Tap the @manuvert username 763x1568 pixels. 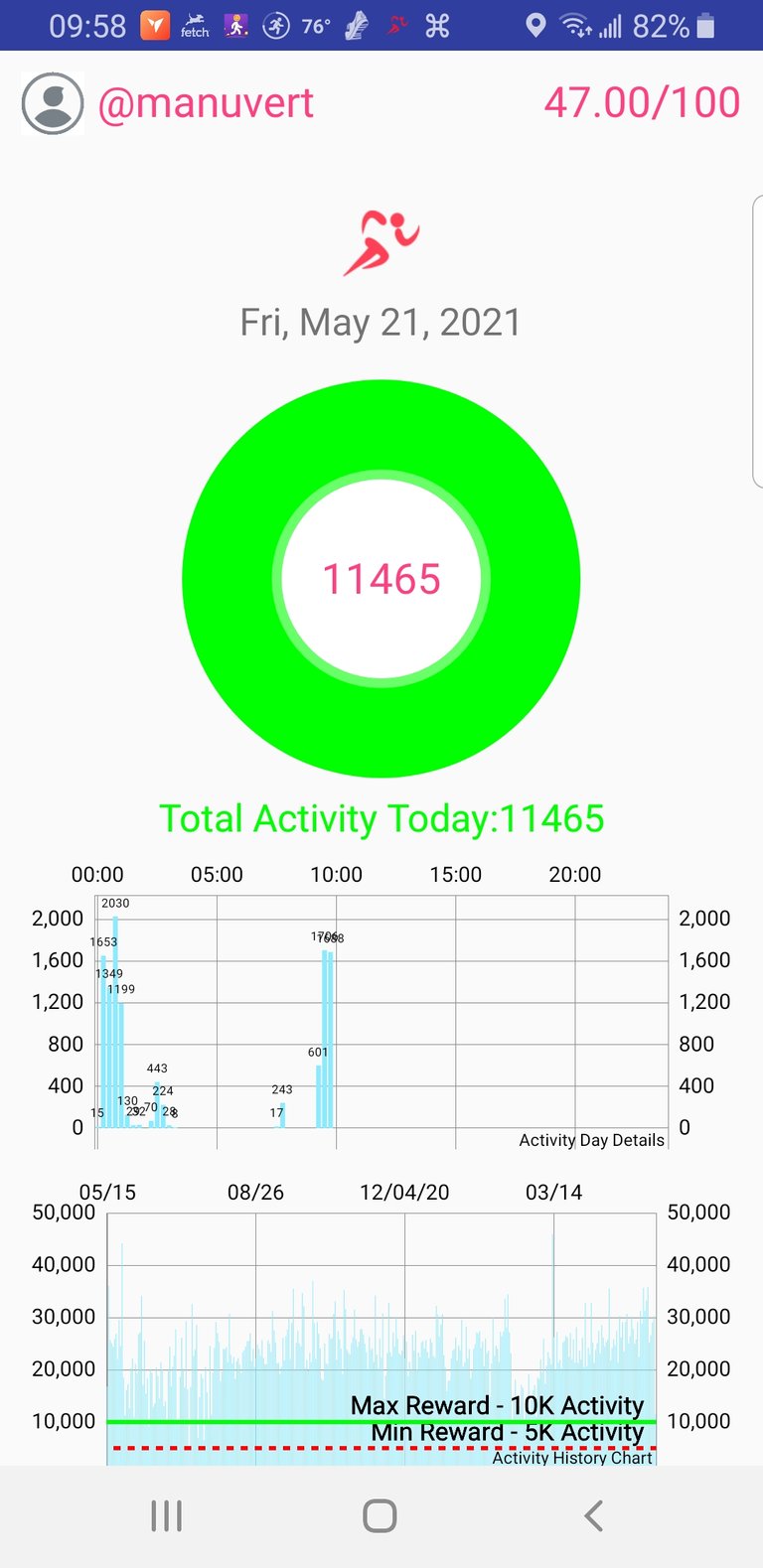[x=206, y=103]
